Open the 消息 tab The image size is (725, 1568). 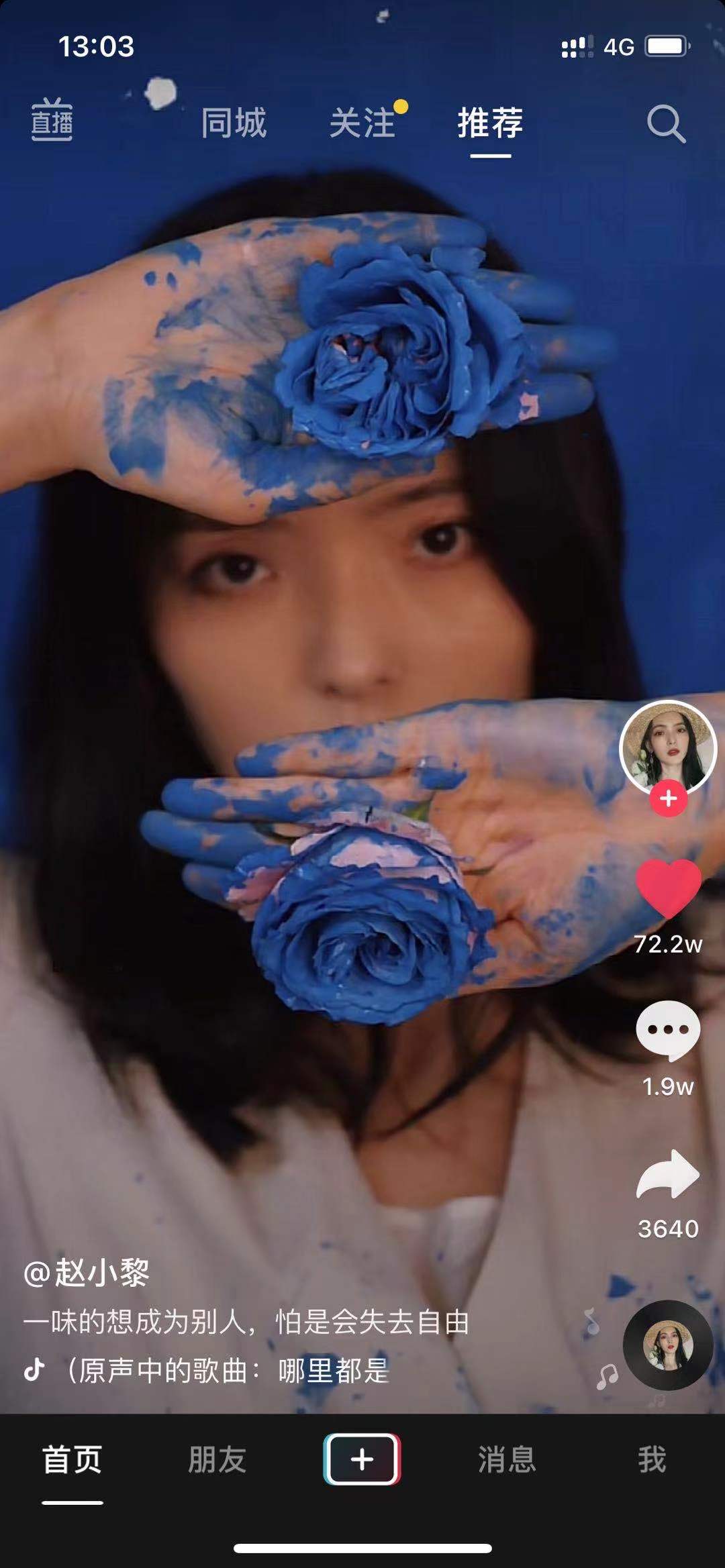point(507,1460)
